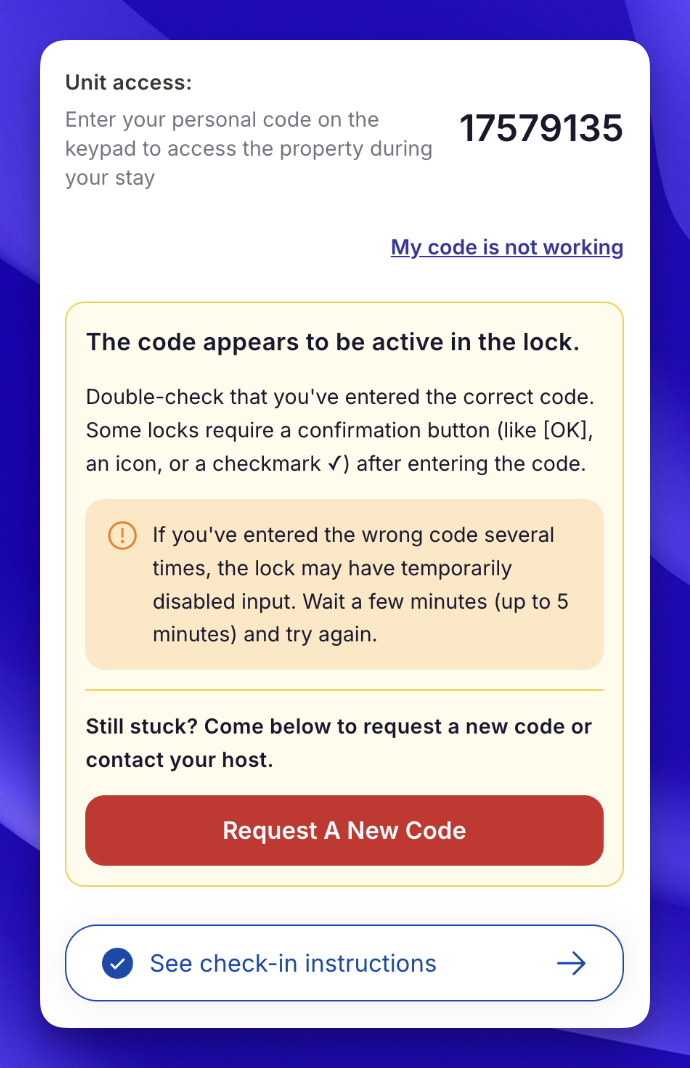The height and width of the screenshot is (1068, 690).
Task: Request a new access code
Action: click(x=344, y=830)
